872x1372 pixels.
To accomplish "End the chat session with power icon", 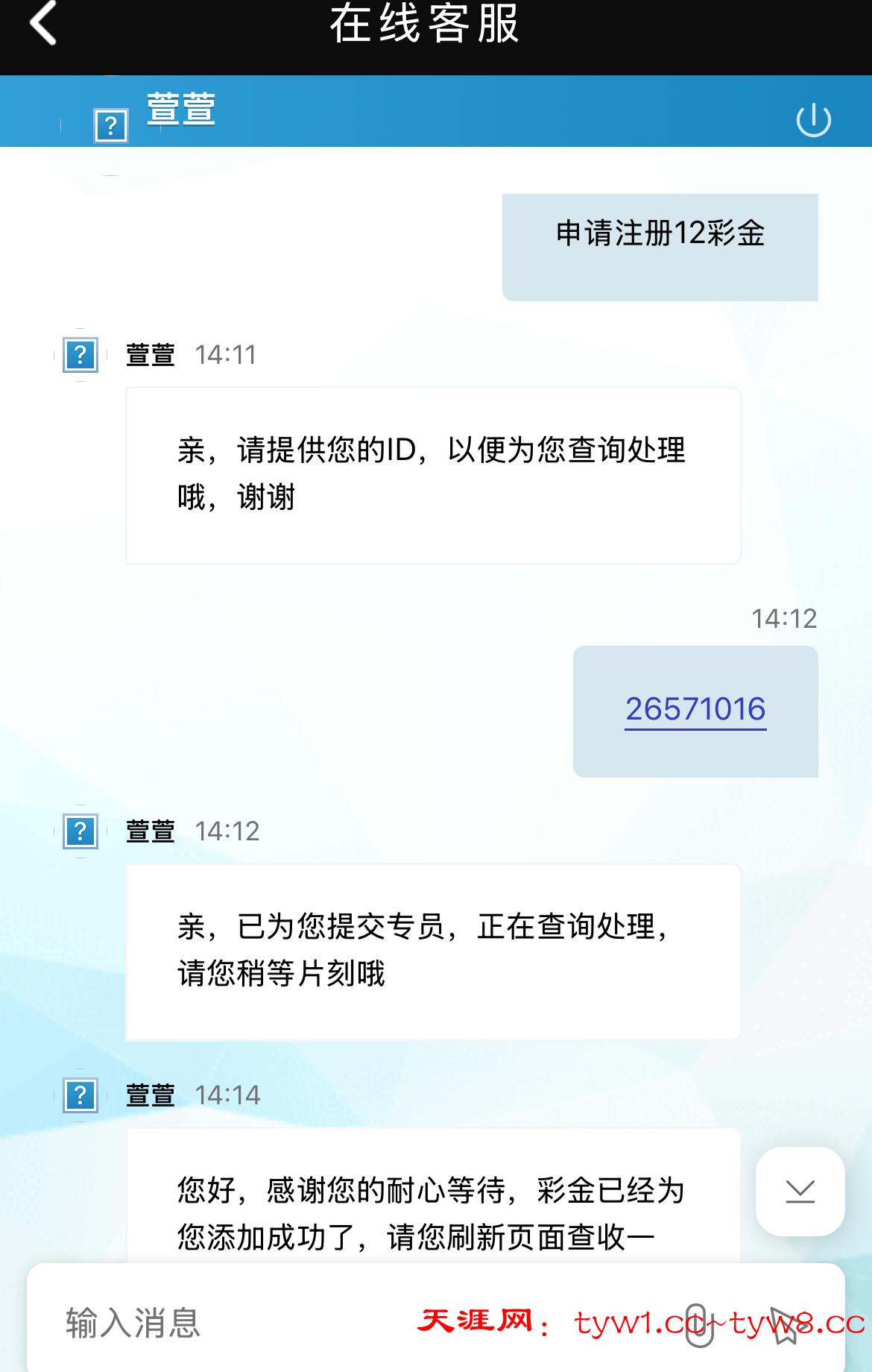I will 813,120.
